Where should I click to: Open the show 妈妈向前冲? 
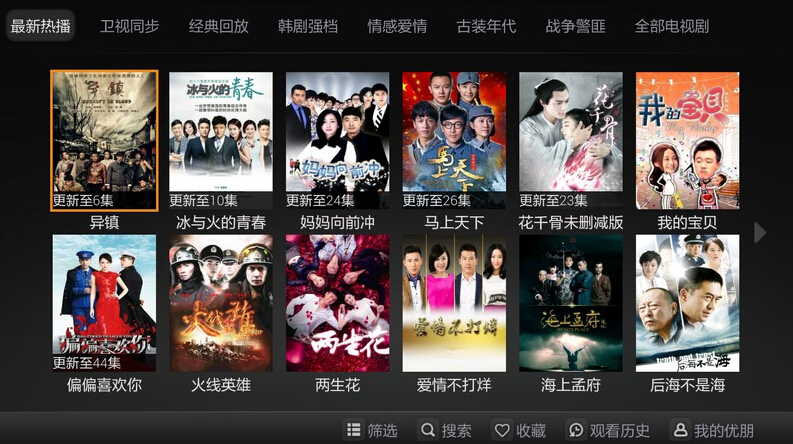(337, 141)
